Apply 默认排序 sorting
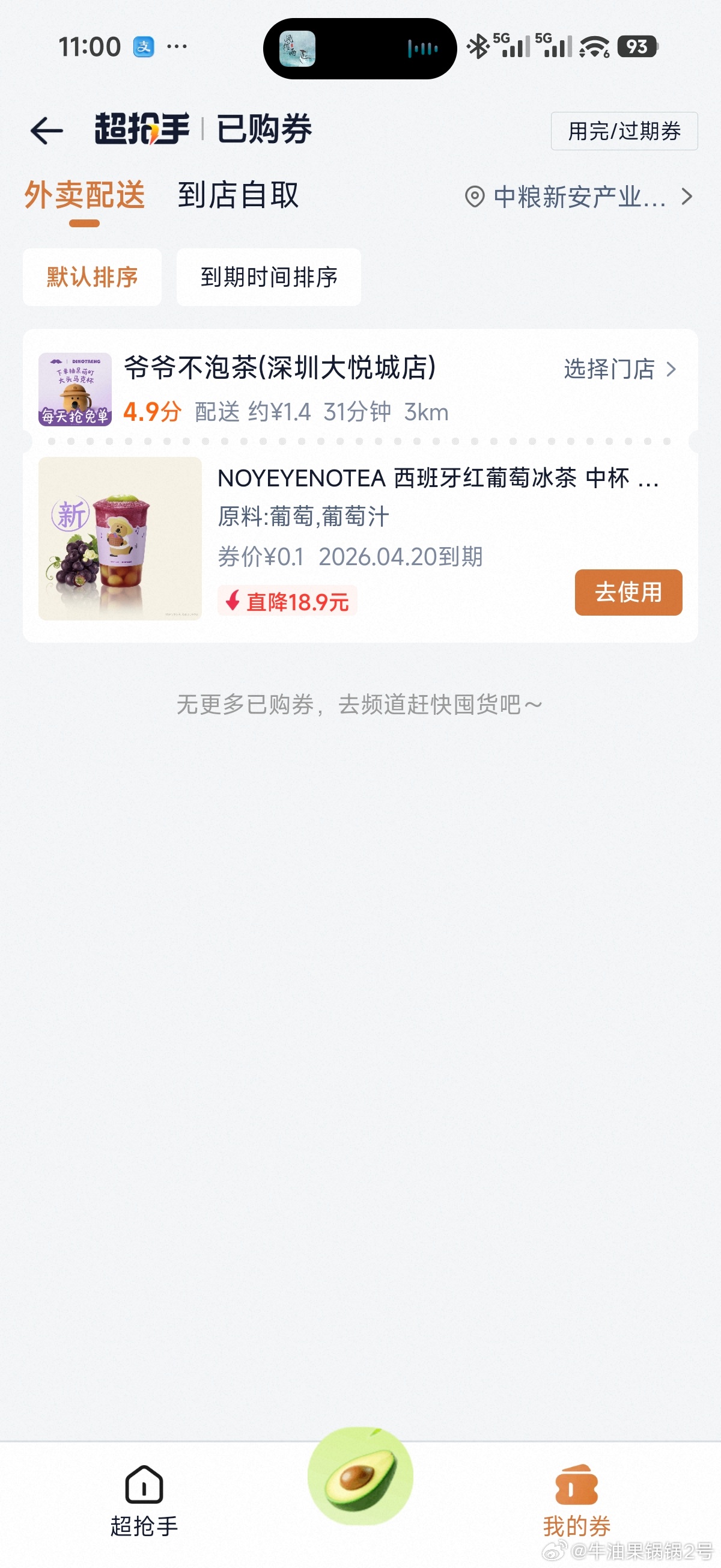This screenshot has width=721, height=1568. [x=93, y=277]
